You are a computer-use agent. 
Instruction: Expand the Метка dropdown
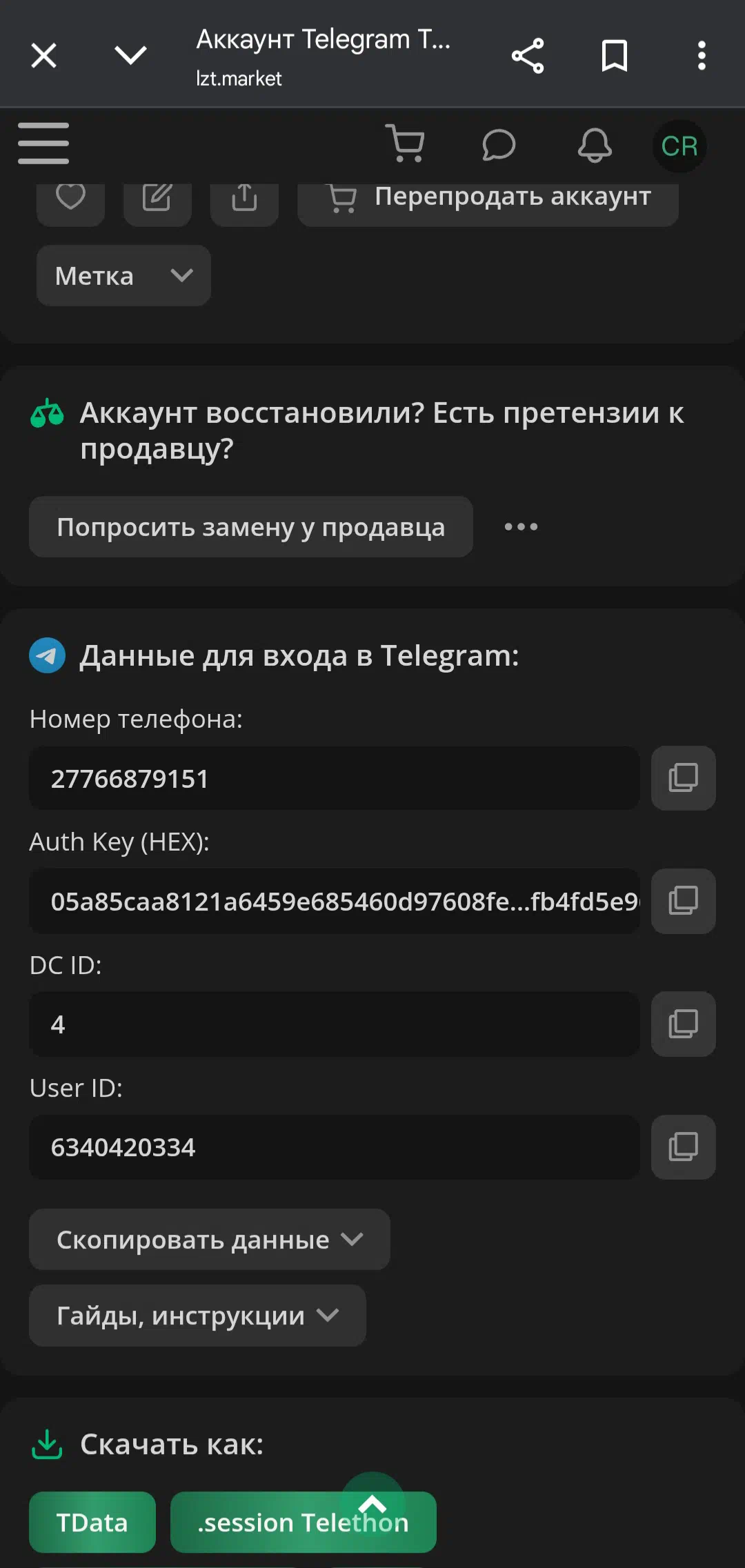click(x=123, y=276)
